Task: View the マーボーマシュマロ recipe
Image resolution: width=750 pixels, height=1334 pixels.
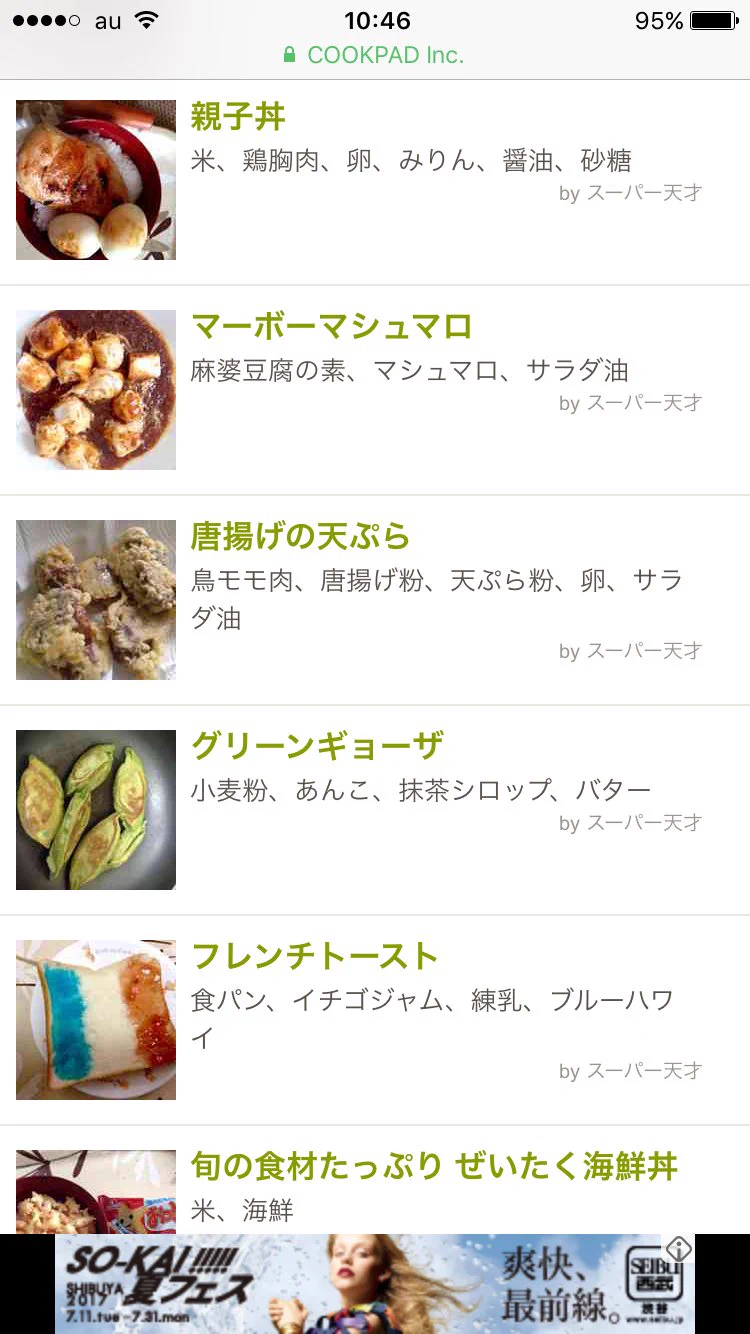Action: tap(330, 327)
